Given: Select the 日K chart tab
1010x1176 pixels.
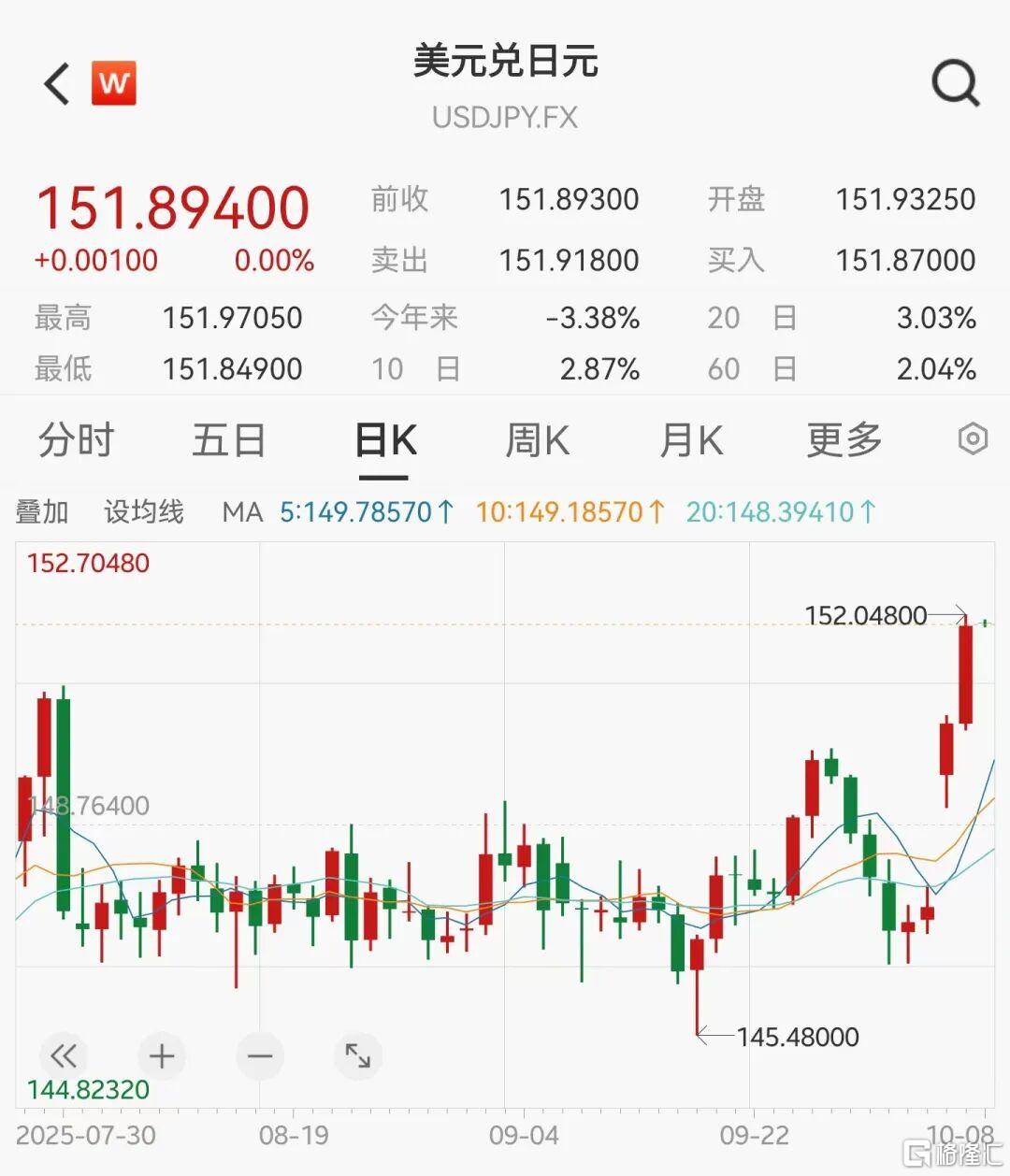Looking at the screenshot, I should [384, 439].
